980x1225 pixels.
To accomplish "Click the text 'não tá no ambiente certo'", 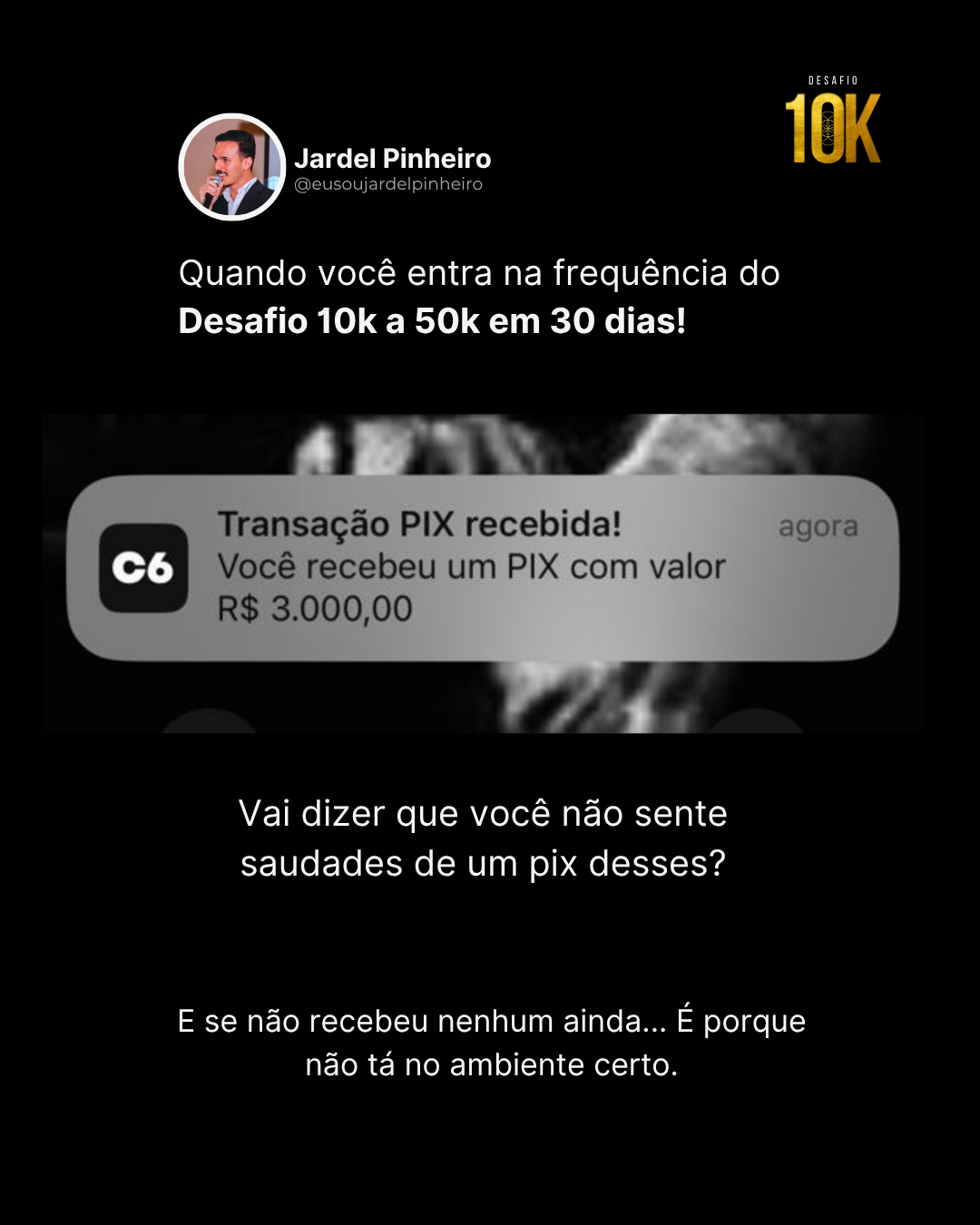I will click(490, 1066).
